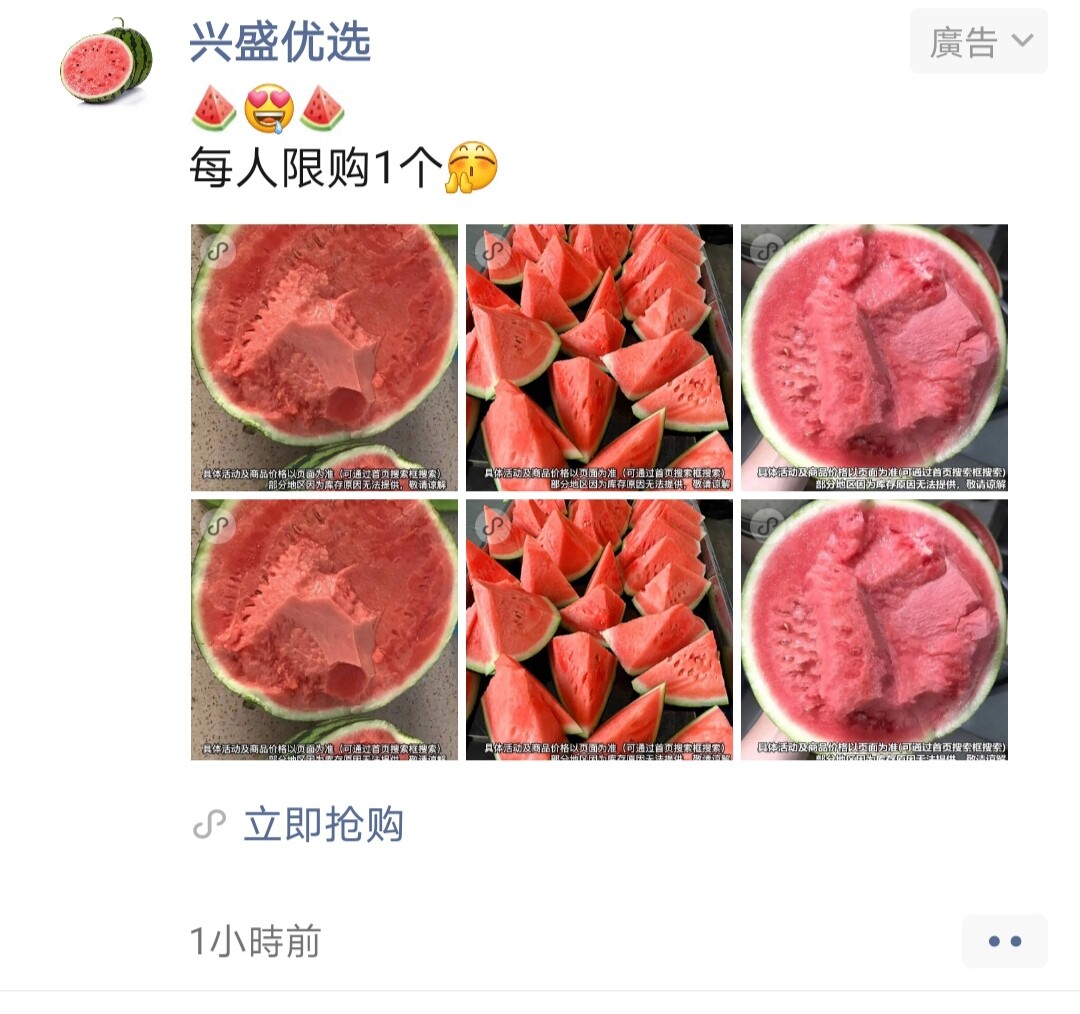The height and width of the screenshot is (1014, 1080).
Task: Follow the 立即抢购 link
Action: [322, 825]
